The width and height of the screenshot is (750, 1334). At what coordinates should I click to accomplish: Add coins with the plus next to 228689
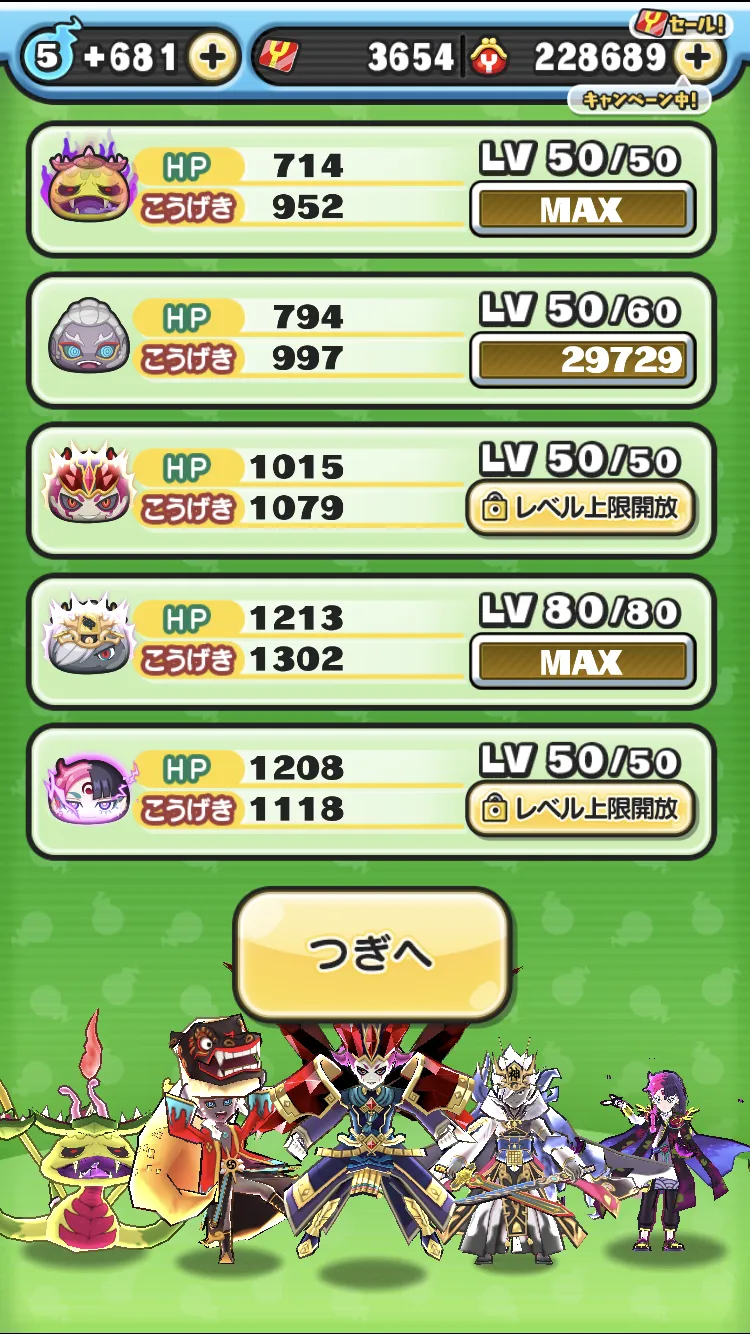coord(698,58)
